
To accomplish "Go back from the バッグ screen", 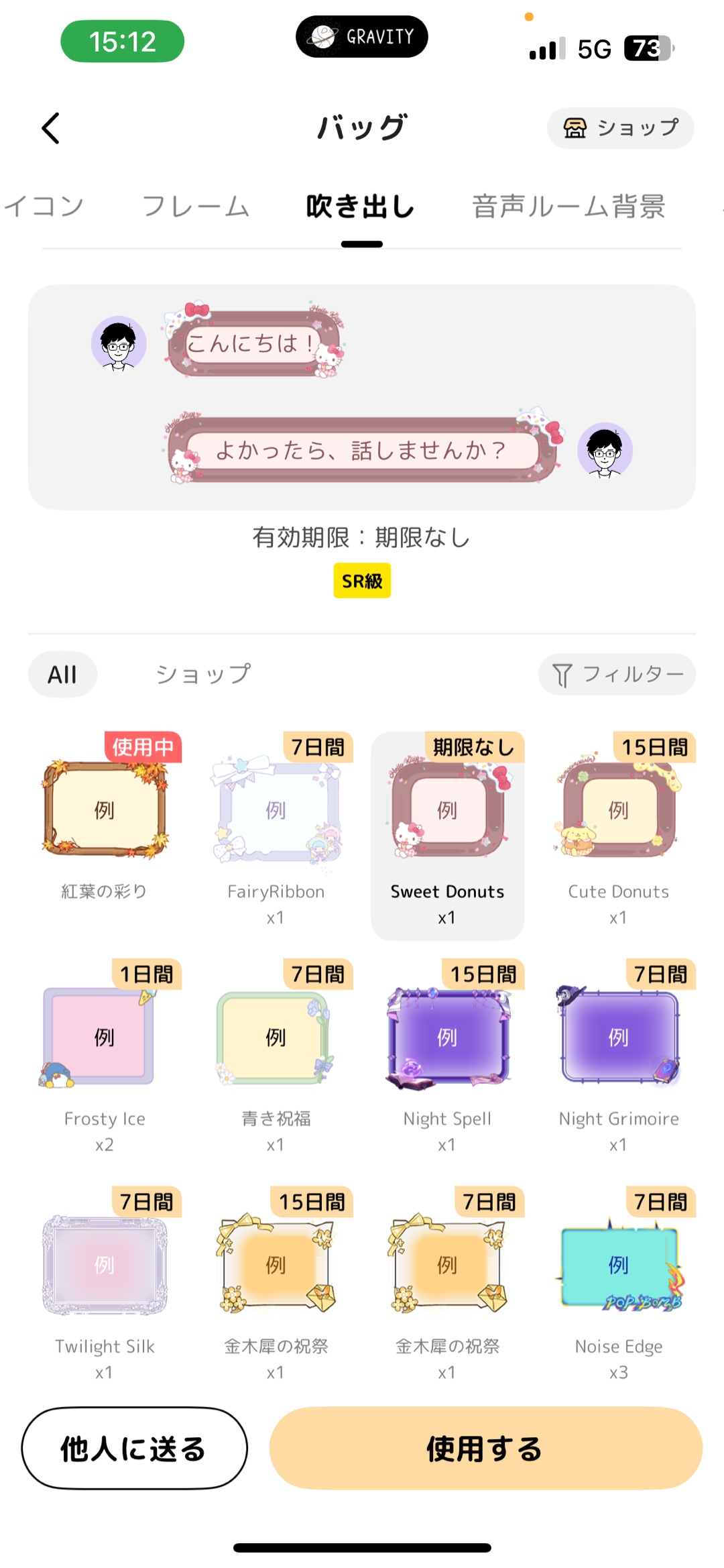I will [x=51, y=128].
